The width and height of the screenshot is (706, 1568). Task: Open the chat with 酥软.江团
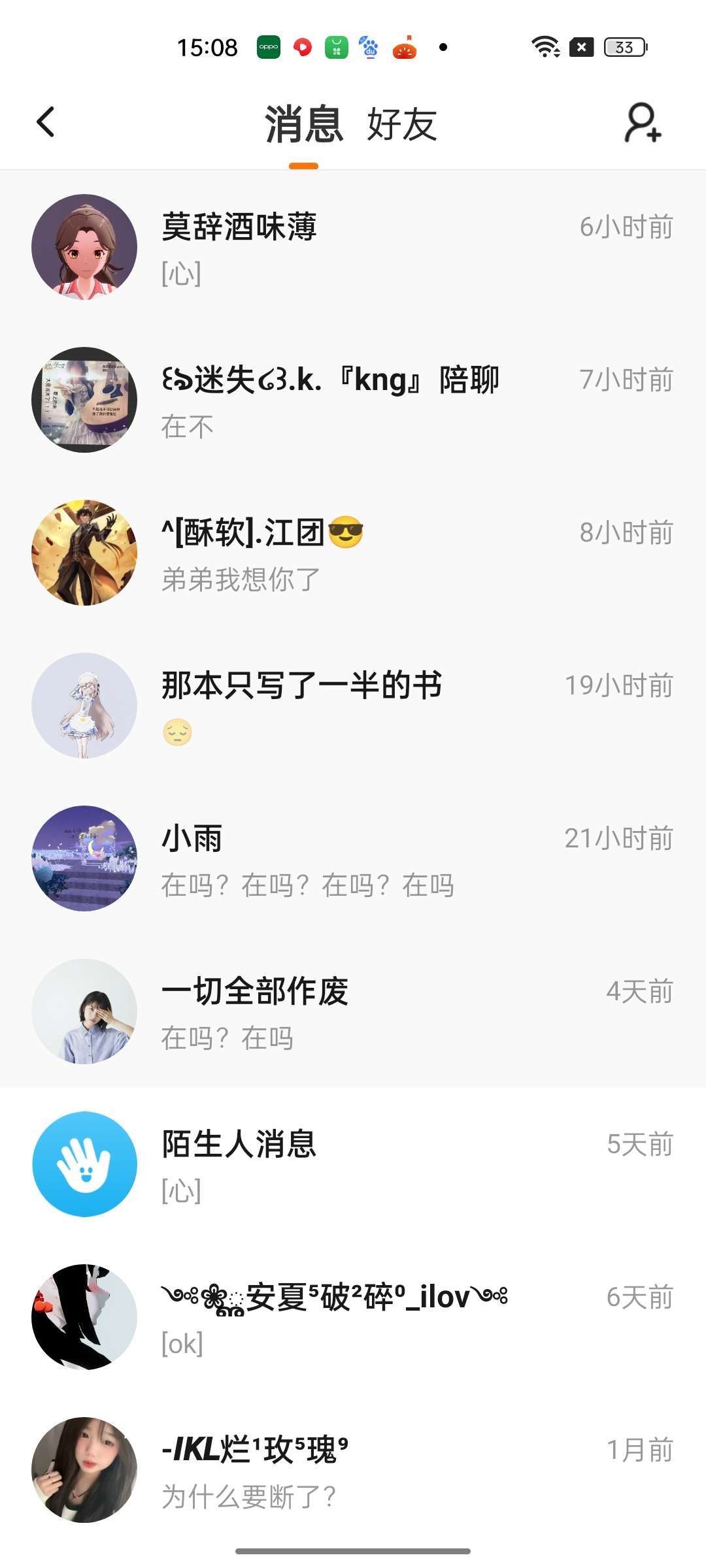point(353,553)
